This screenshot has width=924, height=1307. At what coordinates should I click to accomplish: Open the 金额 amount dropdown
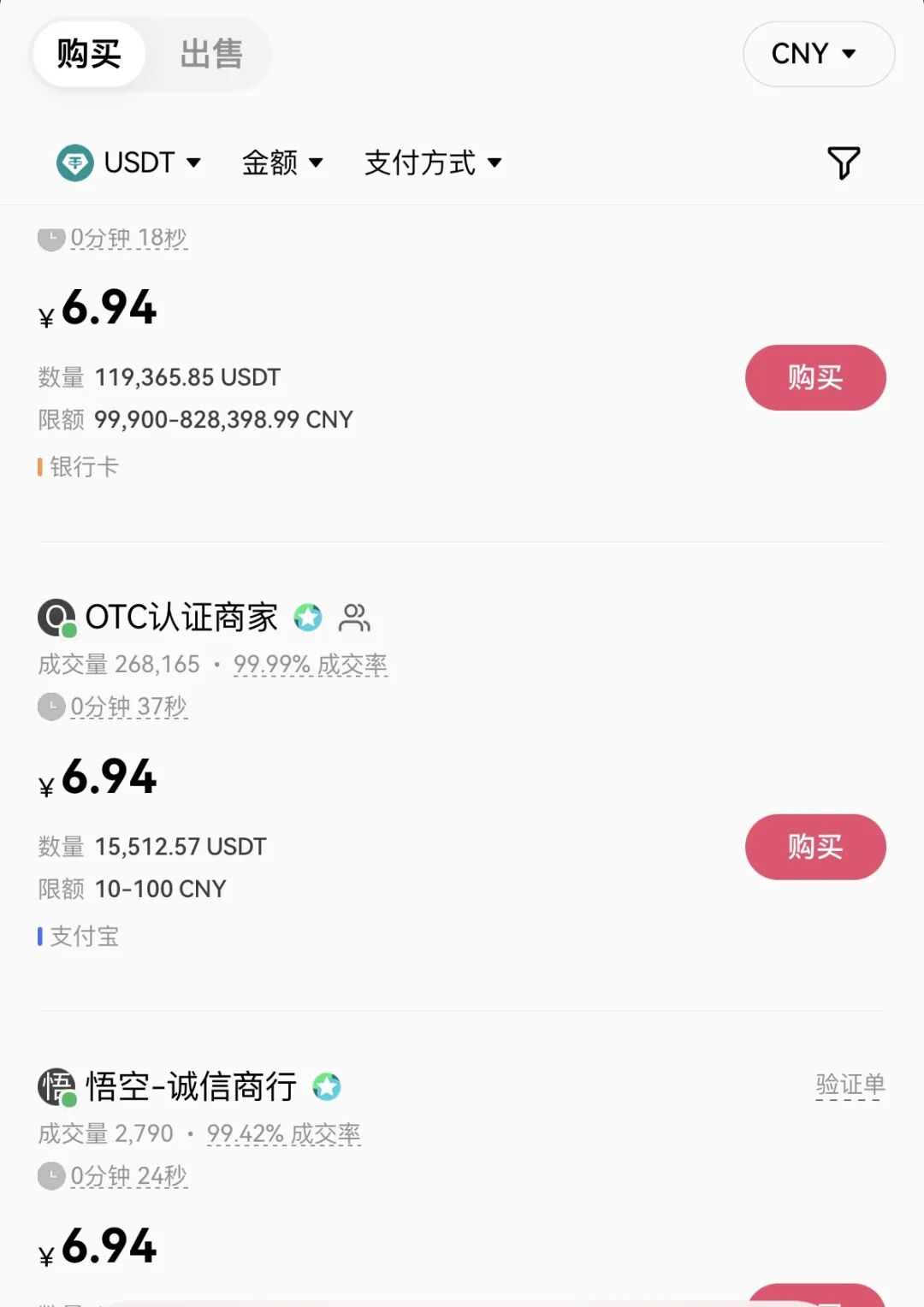point(284,162)
